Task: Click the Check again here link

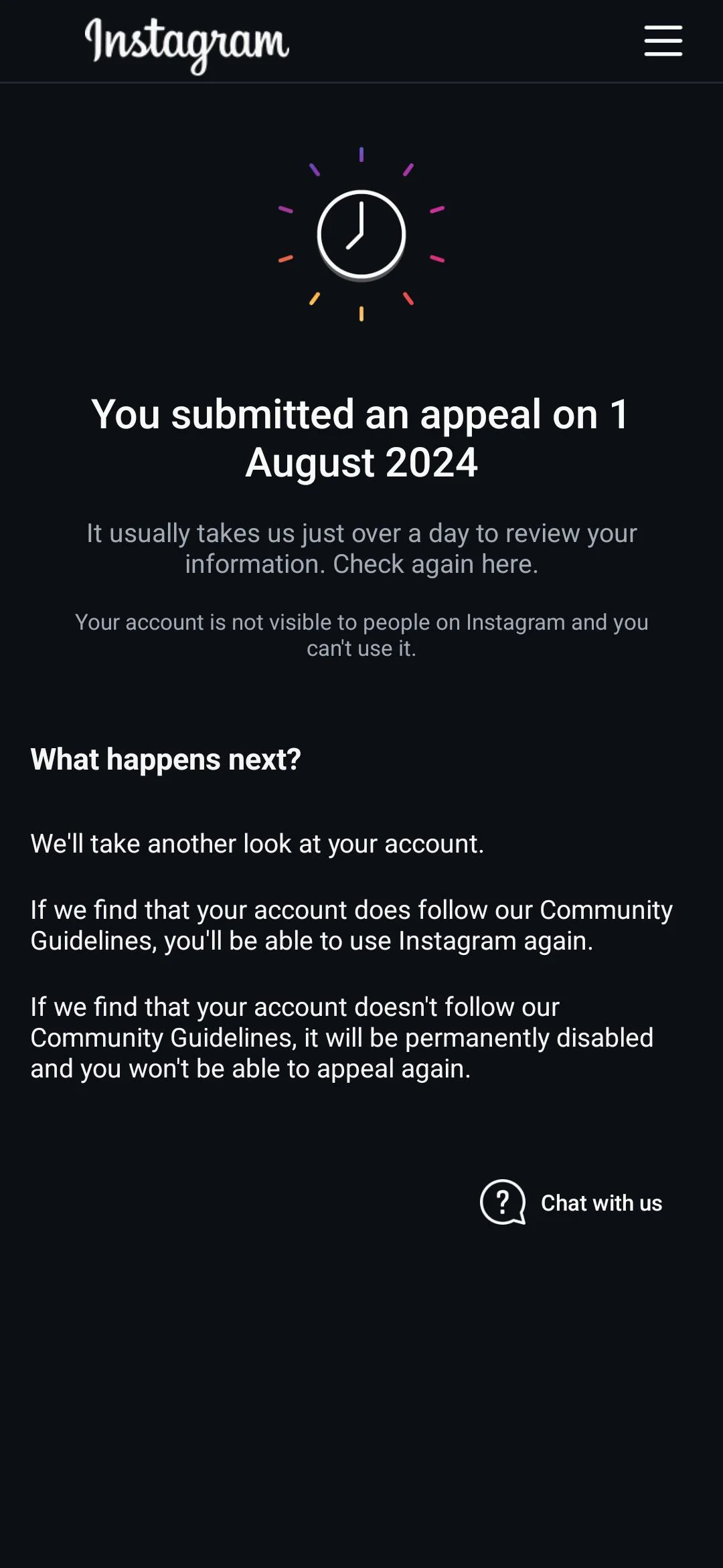Action: click(436, 563)
